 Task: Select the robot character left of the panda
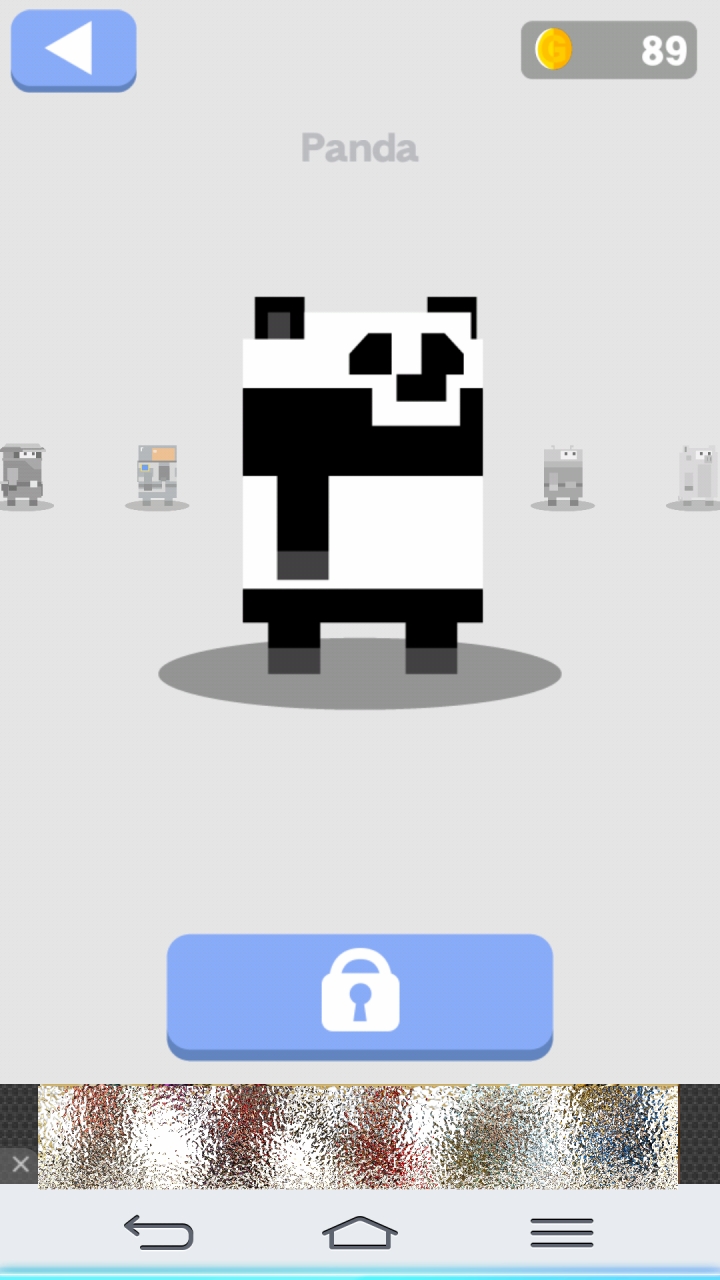[x=157, y=475]
